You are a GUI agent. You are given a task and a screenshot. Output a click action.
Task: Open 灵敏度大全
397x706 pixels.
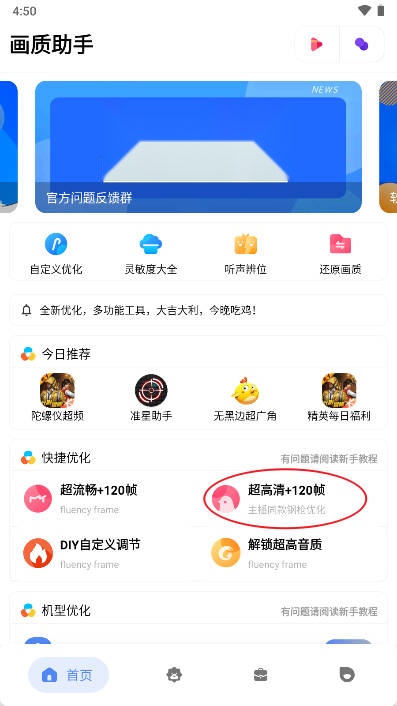coord(151,254)
